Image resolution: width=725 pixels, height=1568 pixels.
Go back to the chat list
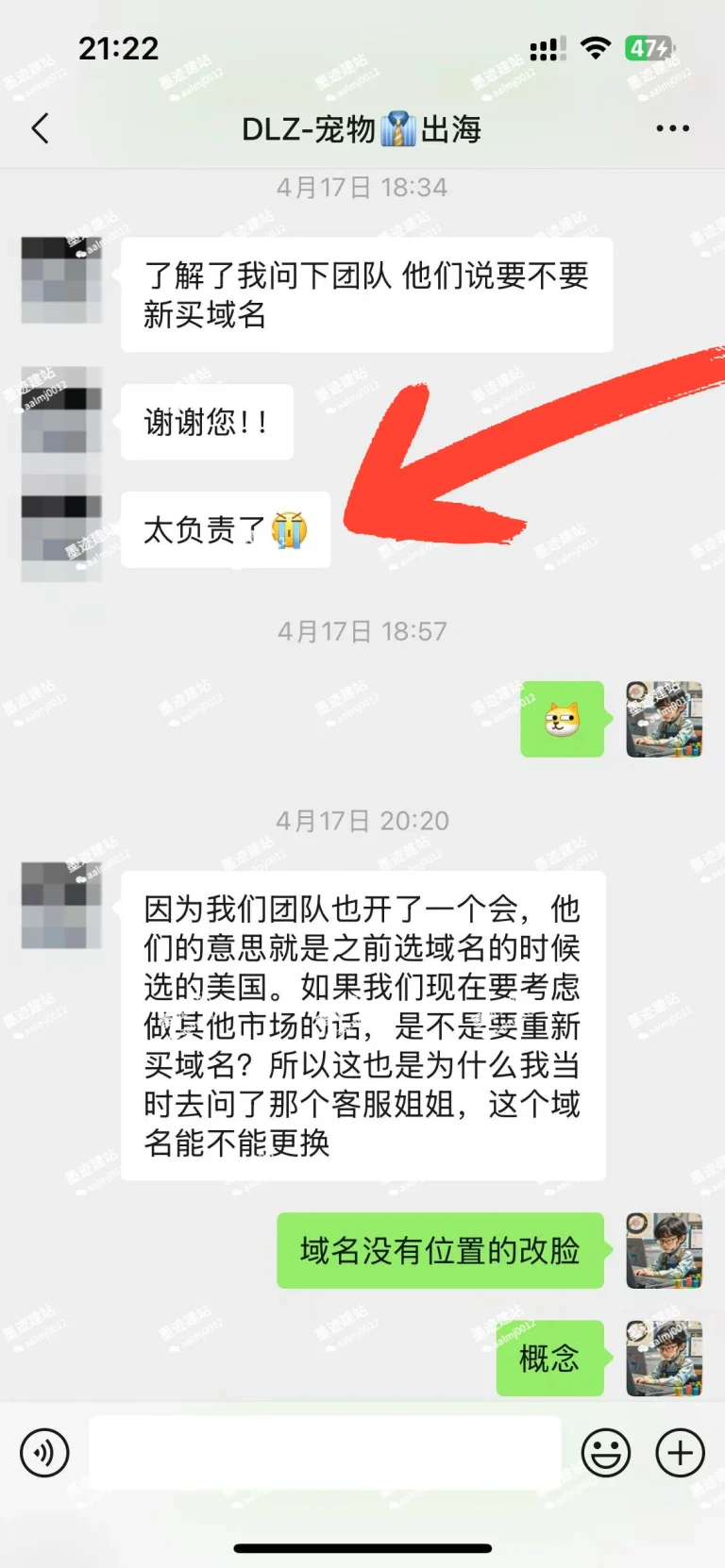[x=40, y=128]
